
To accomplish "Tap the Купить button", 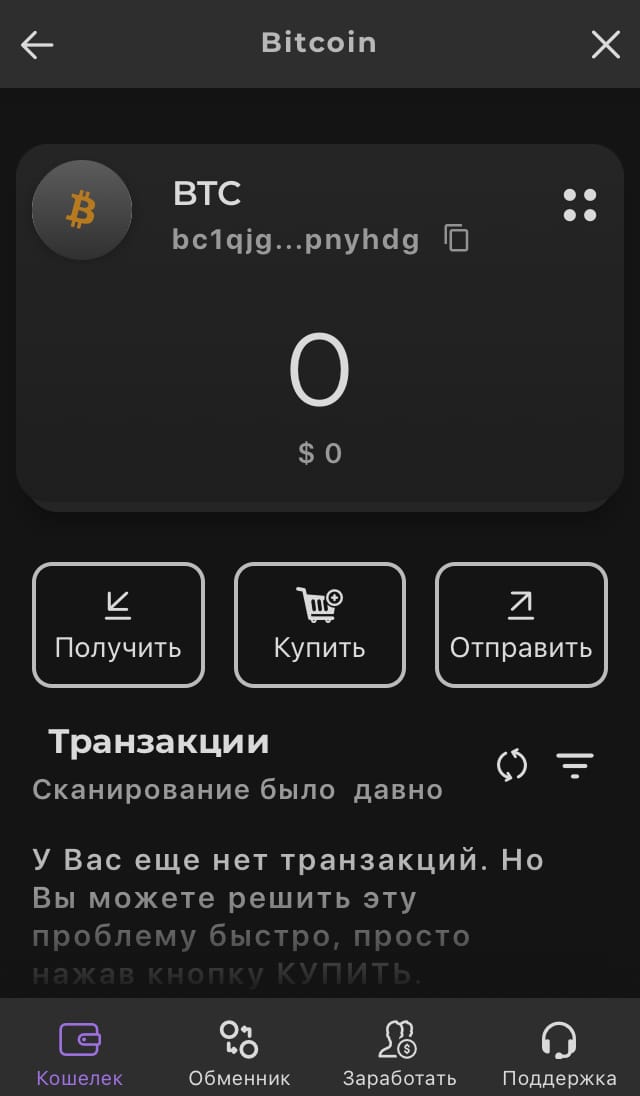I will (319, 625).
